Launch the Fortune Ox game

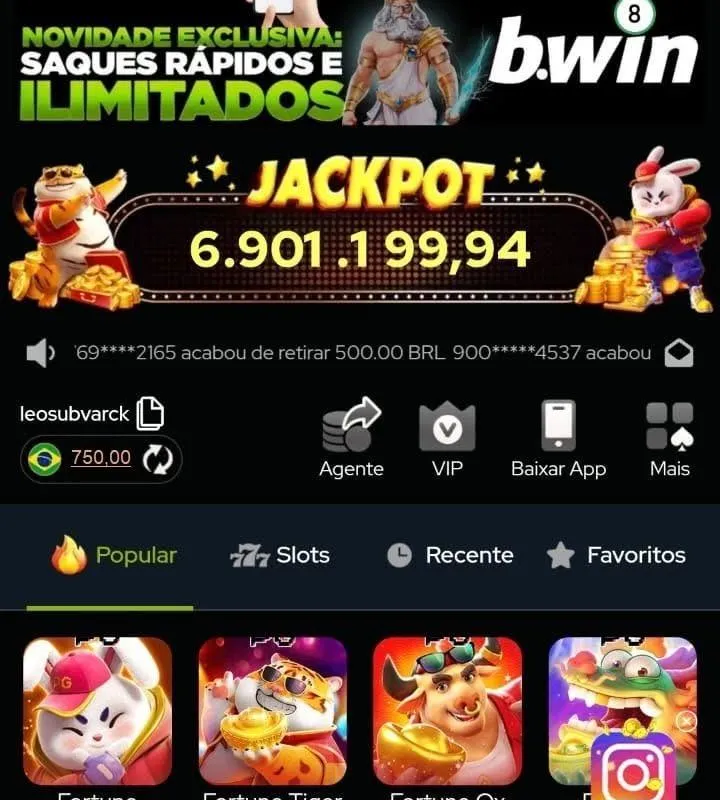(x=447, y=711)
